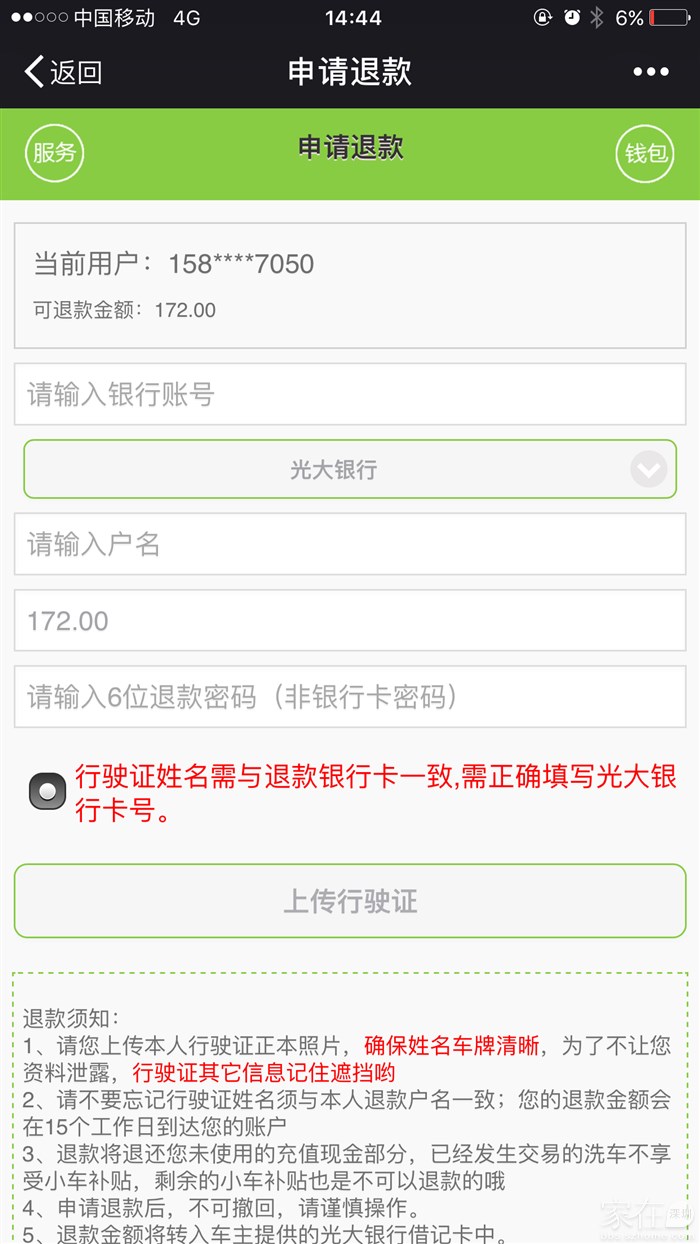This screenshot has height=1244, width=700.
Task: Tap the 上传行驶证 upload button
Action: click(x=350, y=901)
